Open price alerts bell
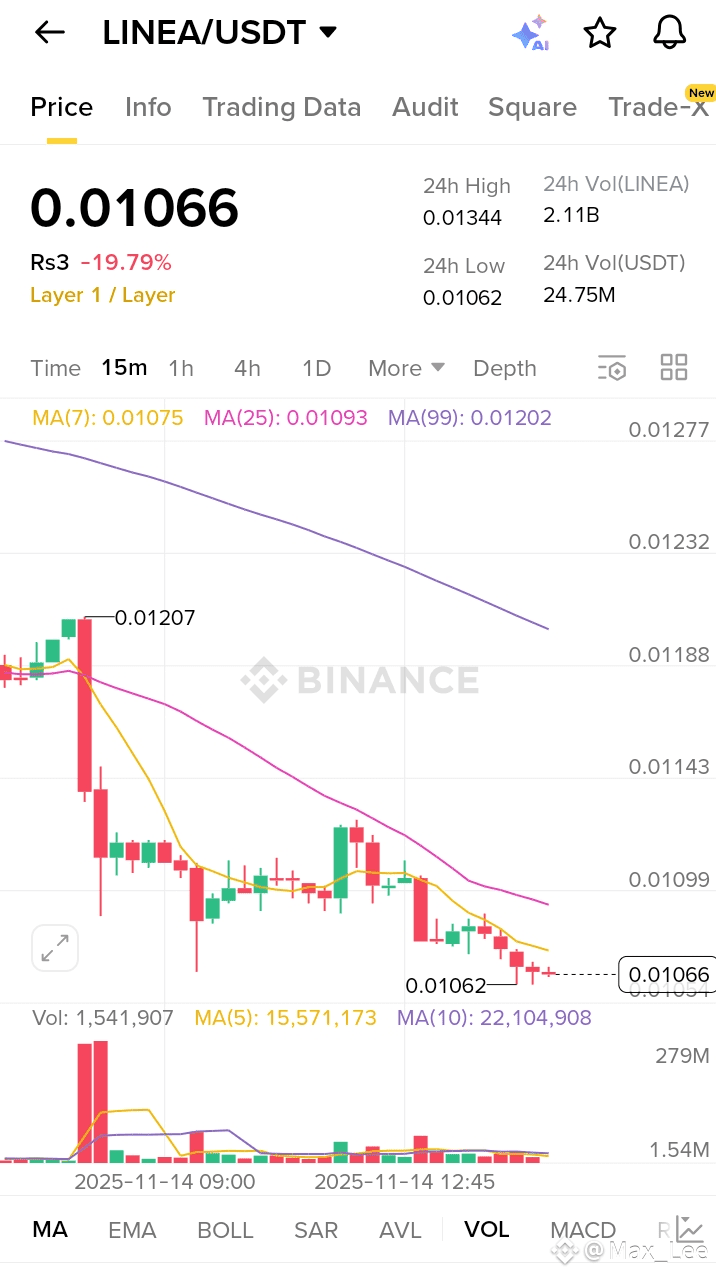The width and height of the screenshot is (716, 1276). coord(670,32)
